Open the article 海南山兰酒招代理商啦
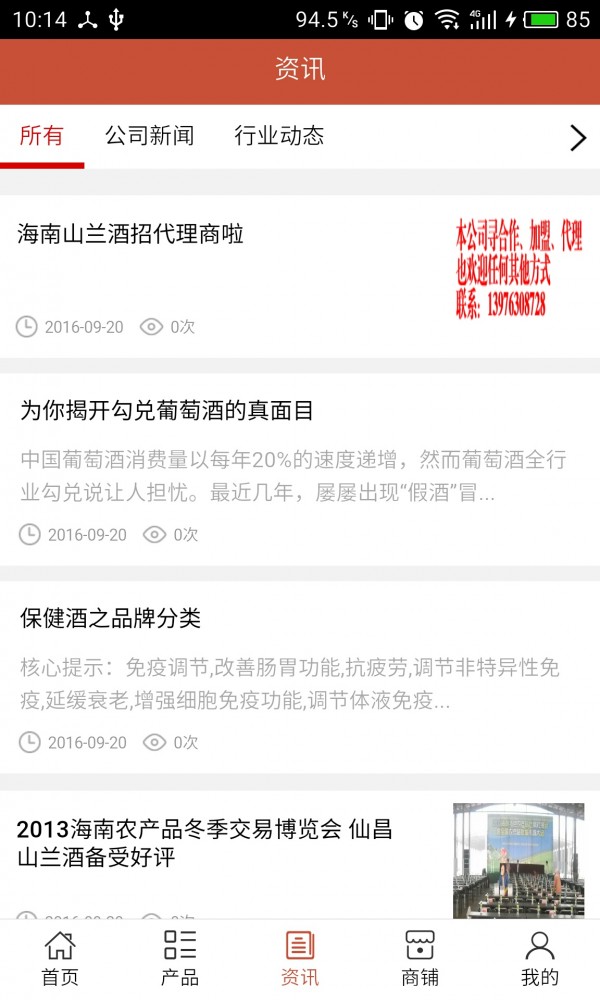 [131, 235]
